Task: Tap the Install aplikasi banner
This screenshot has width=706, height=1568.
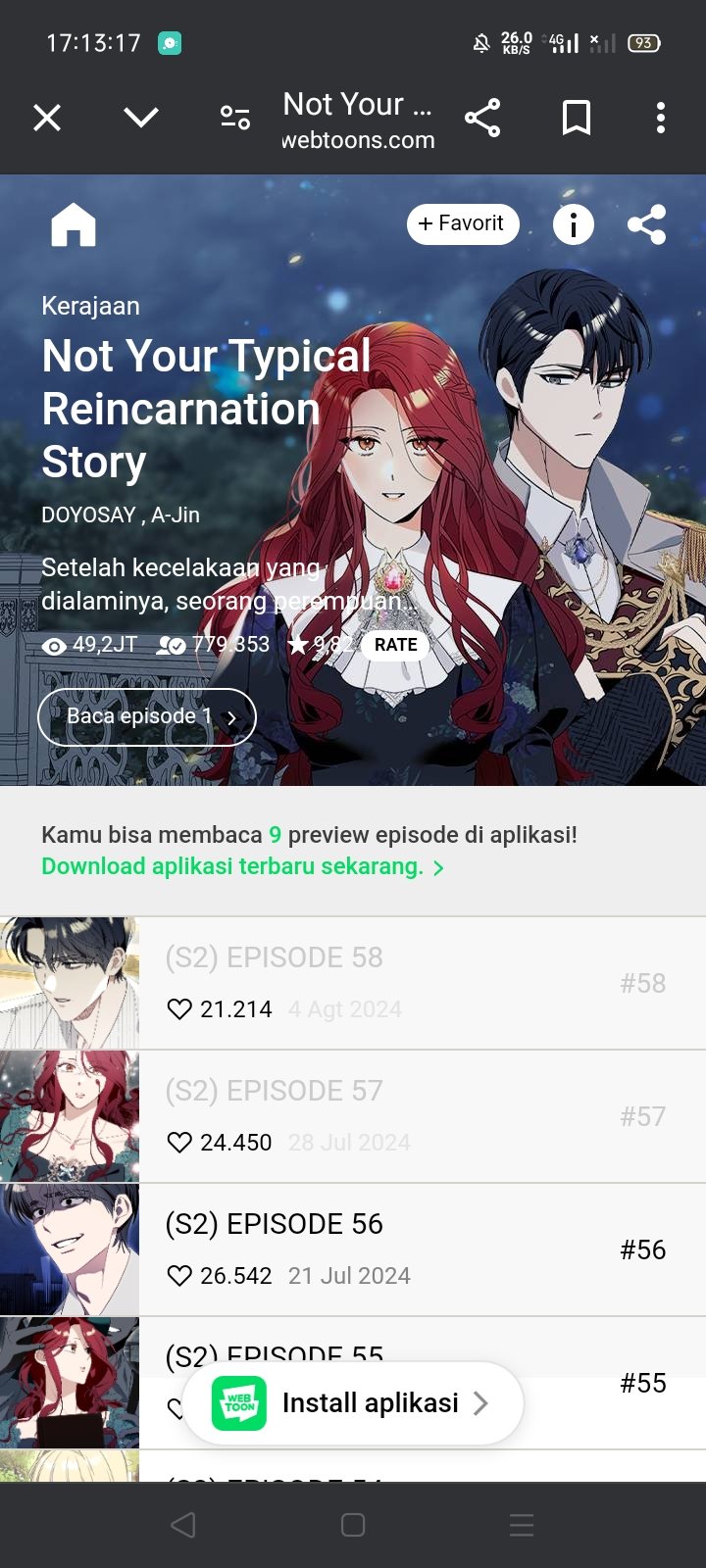Action: [x=353, y=1403]
